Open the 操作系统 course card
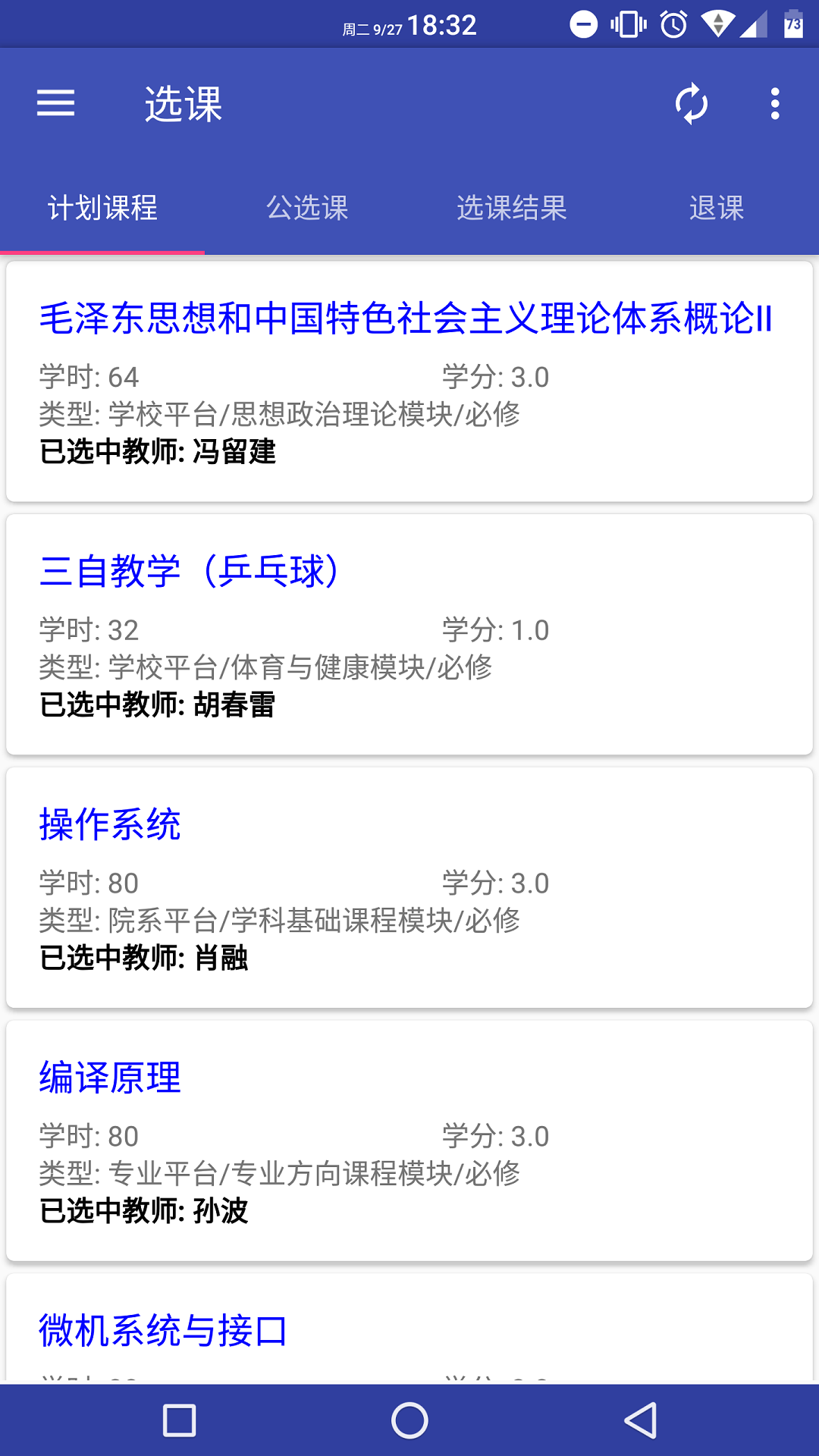 pyautogui.click(x=409, y=887)
